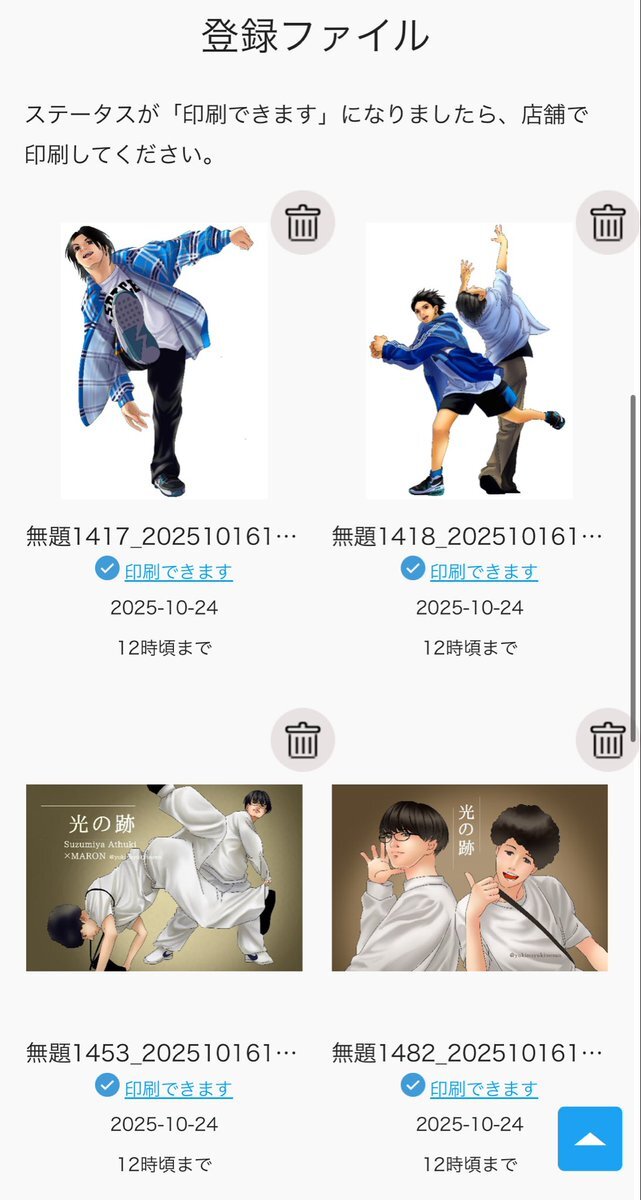Tap 印刷できます link under 無題1418
The width and height of the screenshot is (641, 1200).
[x=483, y=572]
